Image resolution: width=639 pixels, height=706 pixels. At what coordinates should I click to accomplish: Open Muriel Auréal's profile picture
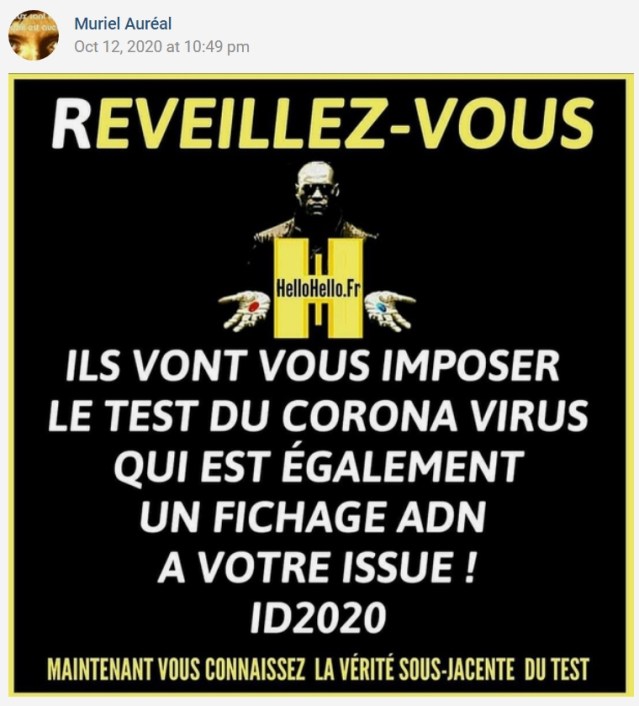click(33, 35)
